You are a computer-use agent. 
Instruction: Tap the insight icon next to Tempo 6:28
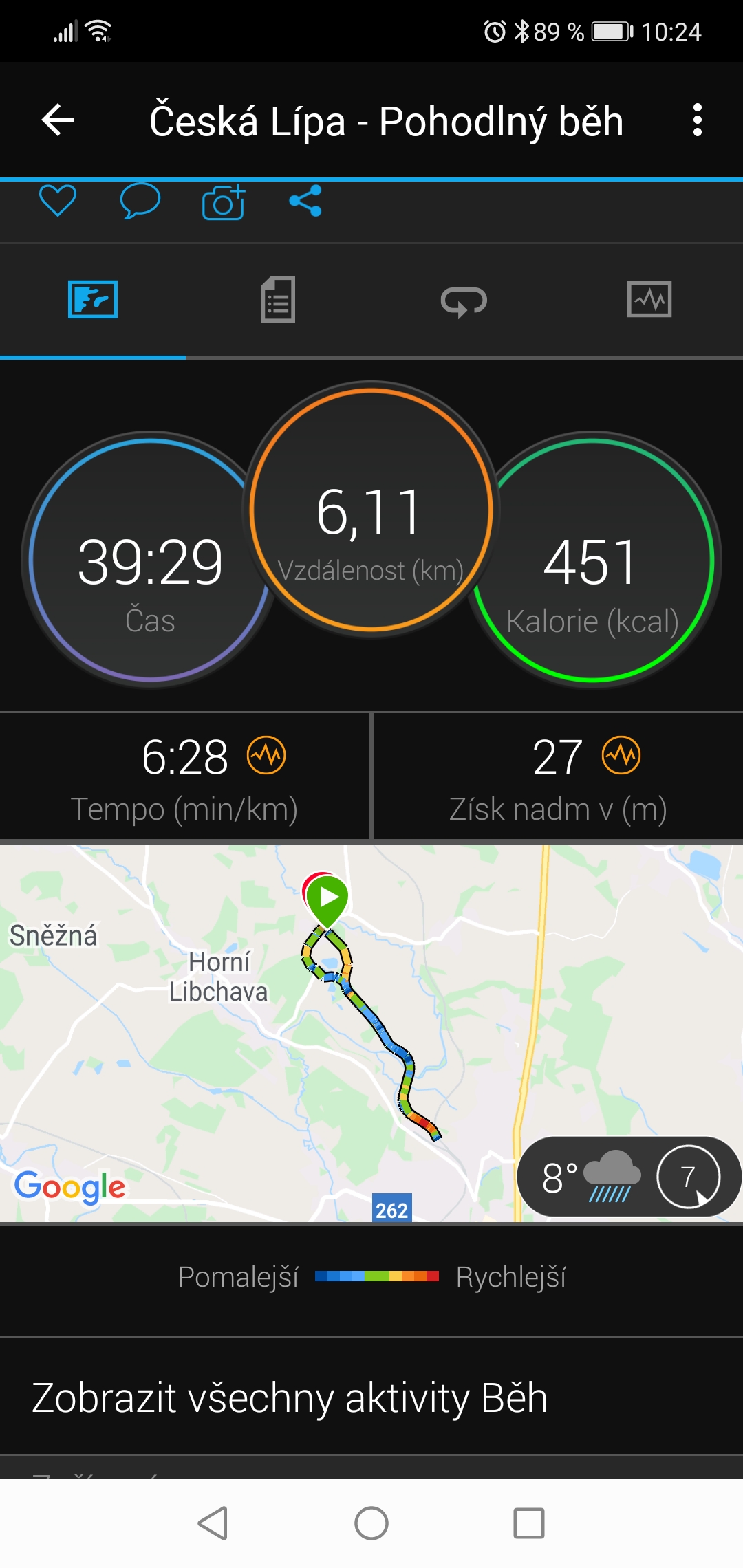(267, 755)
